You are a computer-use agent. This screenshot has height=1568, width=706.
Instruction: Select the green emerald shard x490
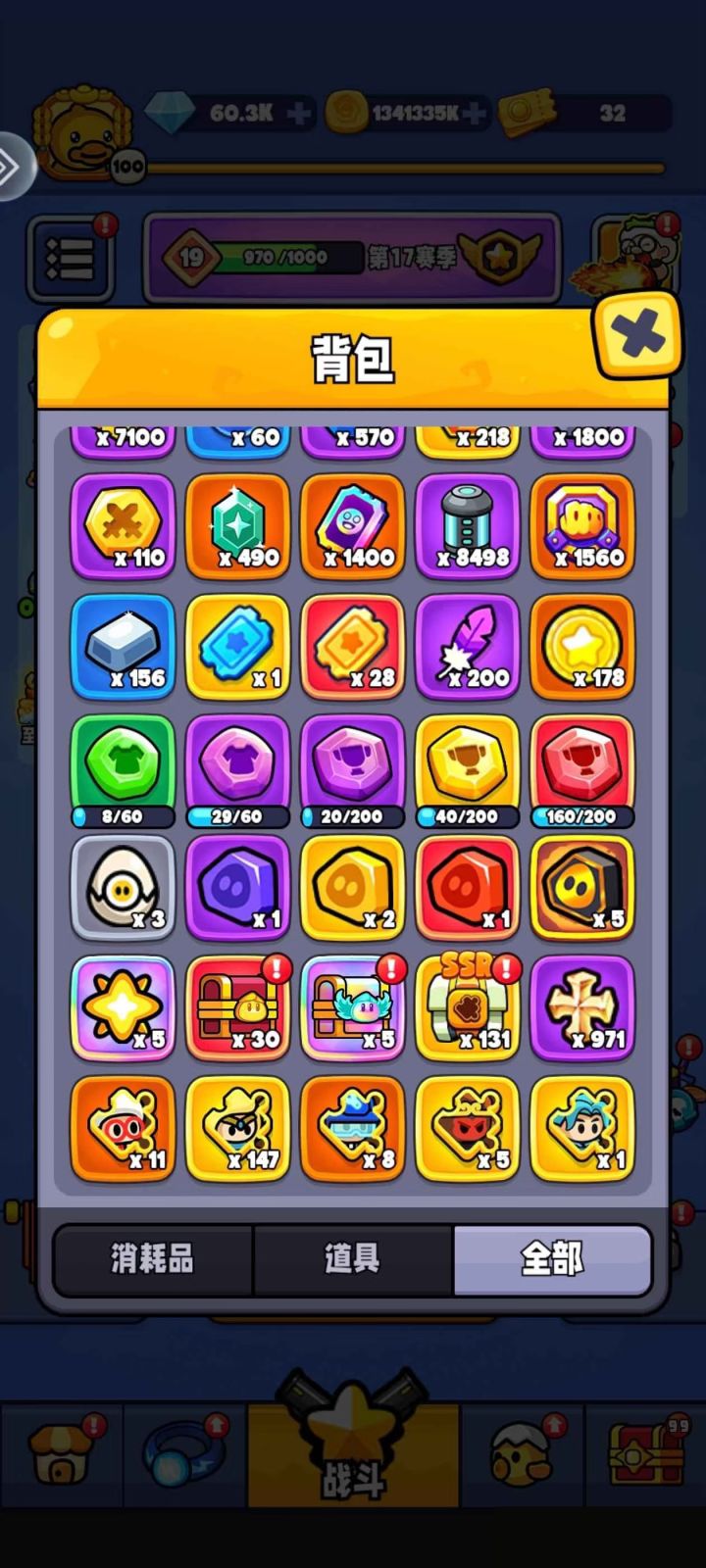point(237,526)
